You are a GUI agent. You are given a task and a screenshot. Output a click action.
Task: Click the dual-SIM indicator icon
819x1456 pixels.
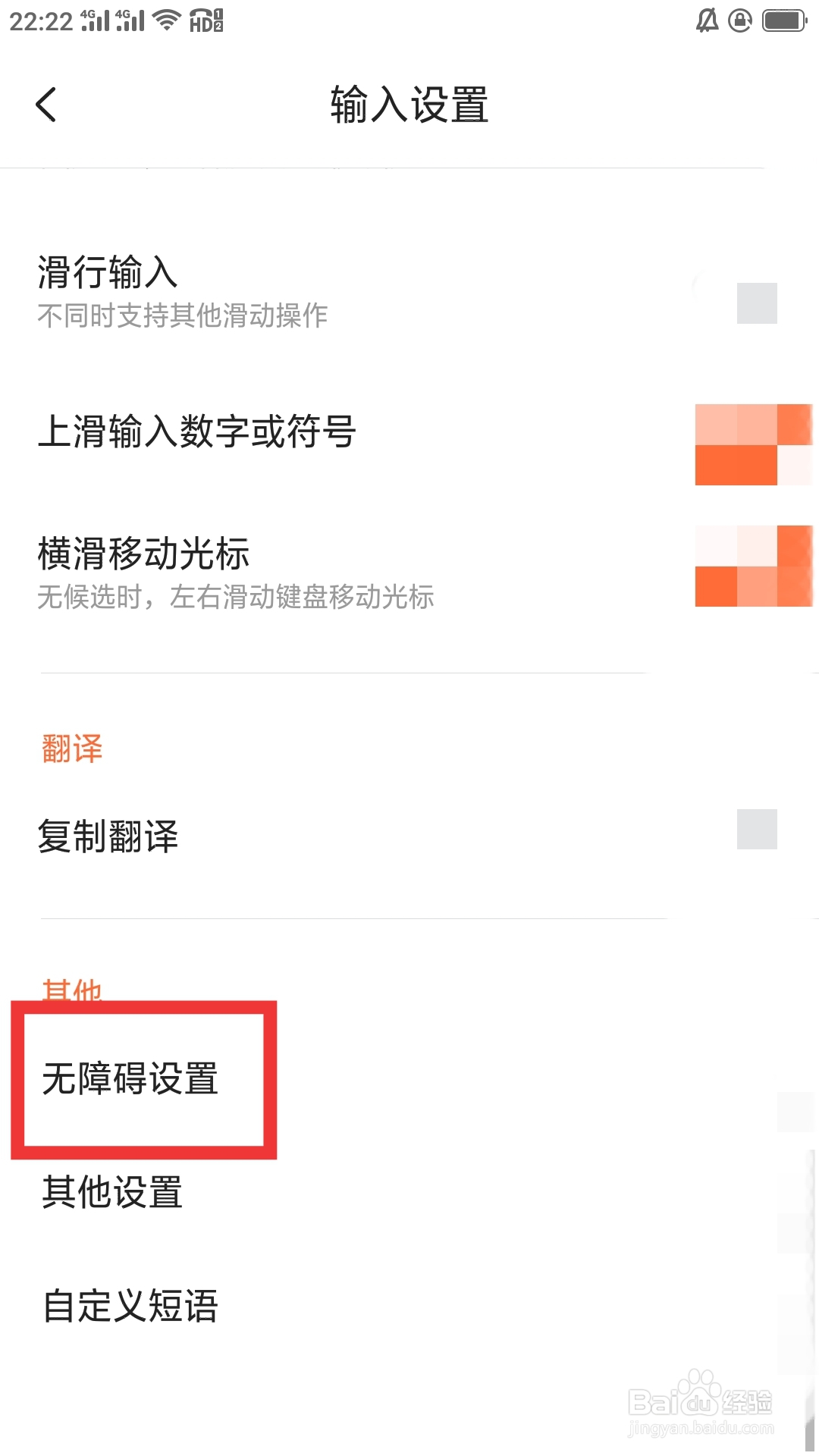(219, 20)
